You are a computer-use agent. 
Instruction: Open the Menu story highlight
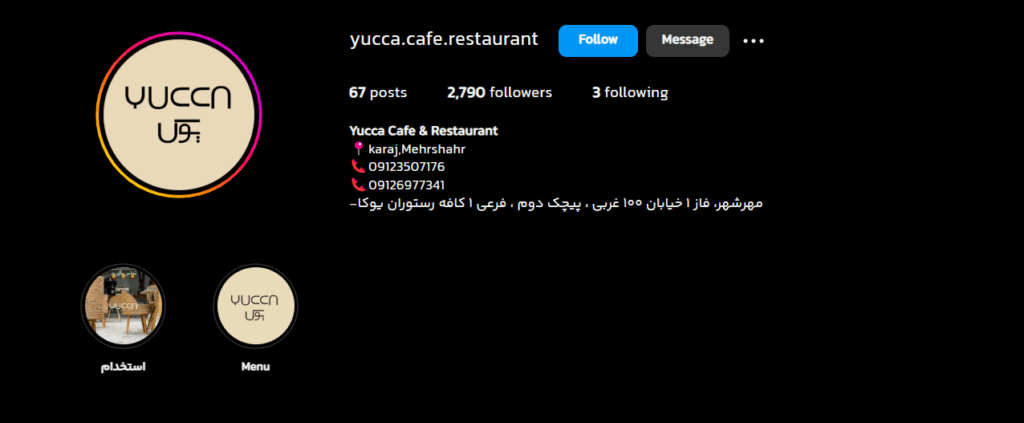click(255, 306)
